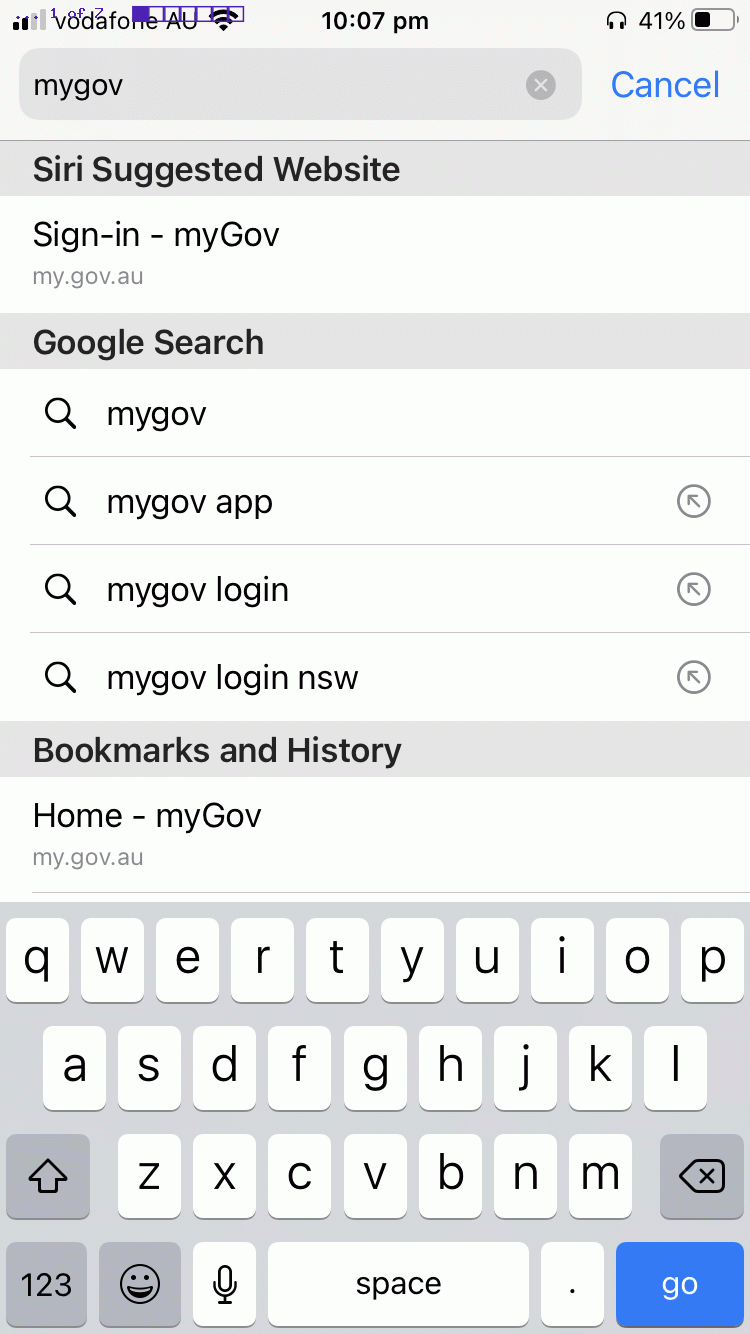Clear the mygov text in the address bar

pos(541,85)
